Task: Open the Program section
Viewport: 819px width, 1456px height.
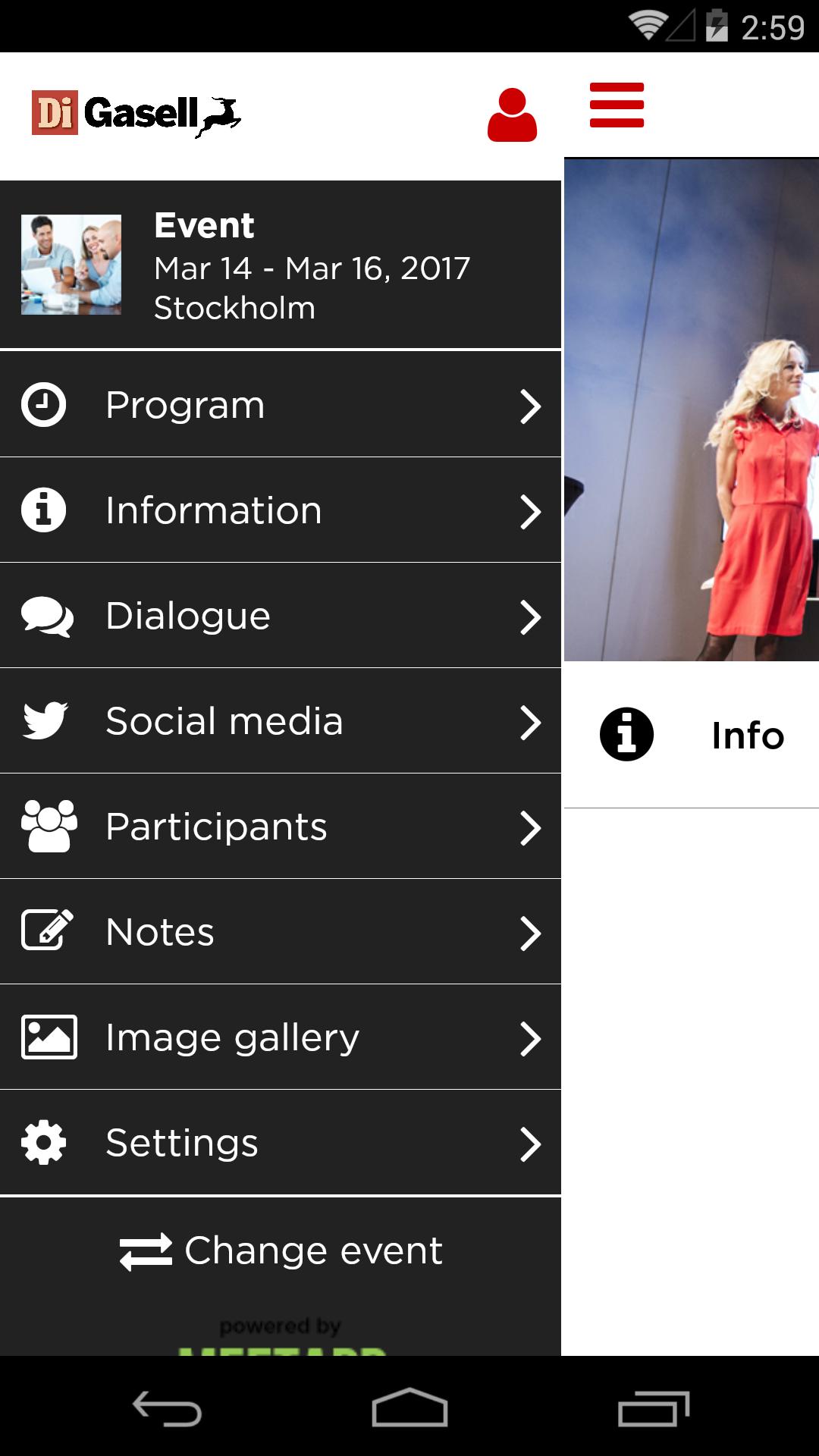Action: tap(281, 405)
